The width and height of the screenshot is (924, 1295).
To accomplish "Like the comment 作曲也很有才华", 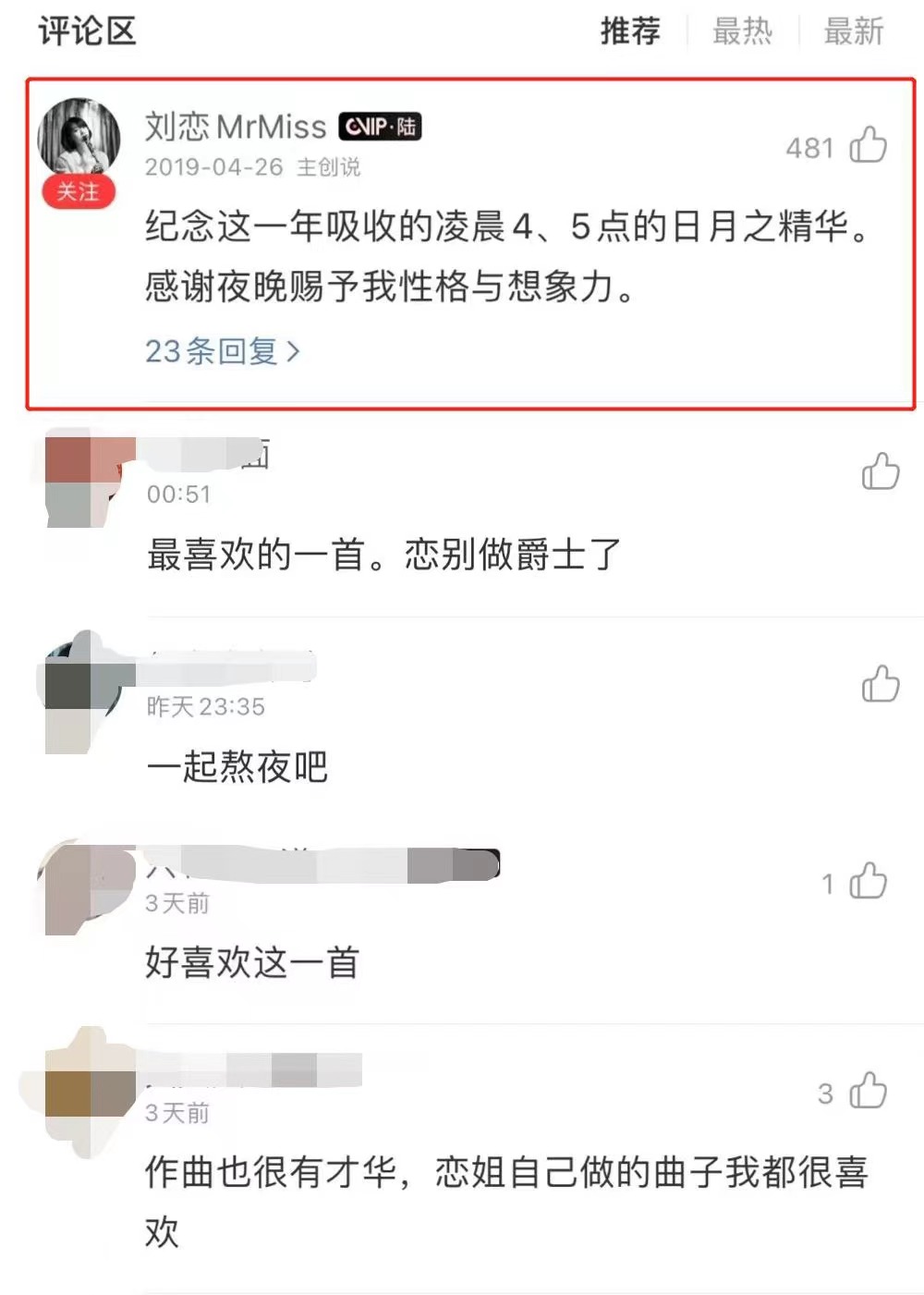I will pos(868,1091).
